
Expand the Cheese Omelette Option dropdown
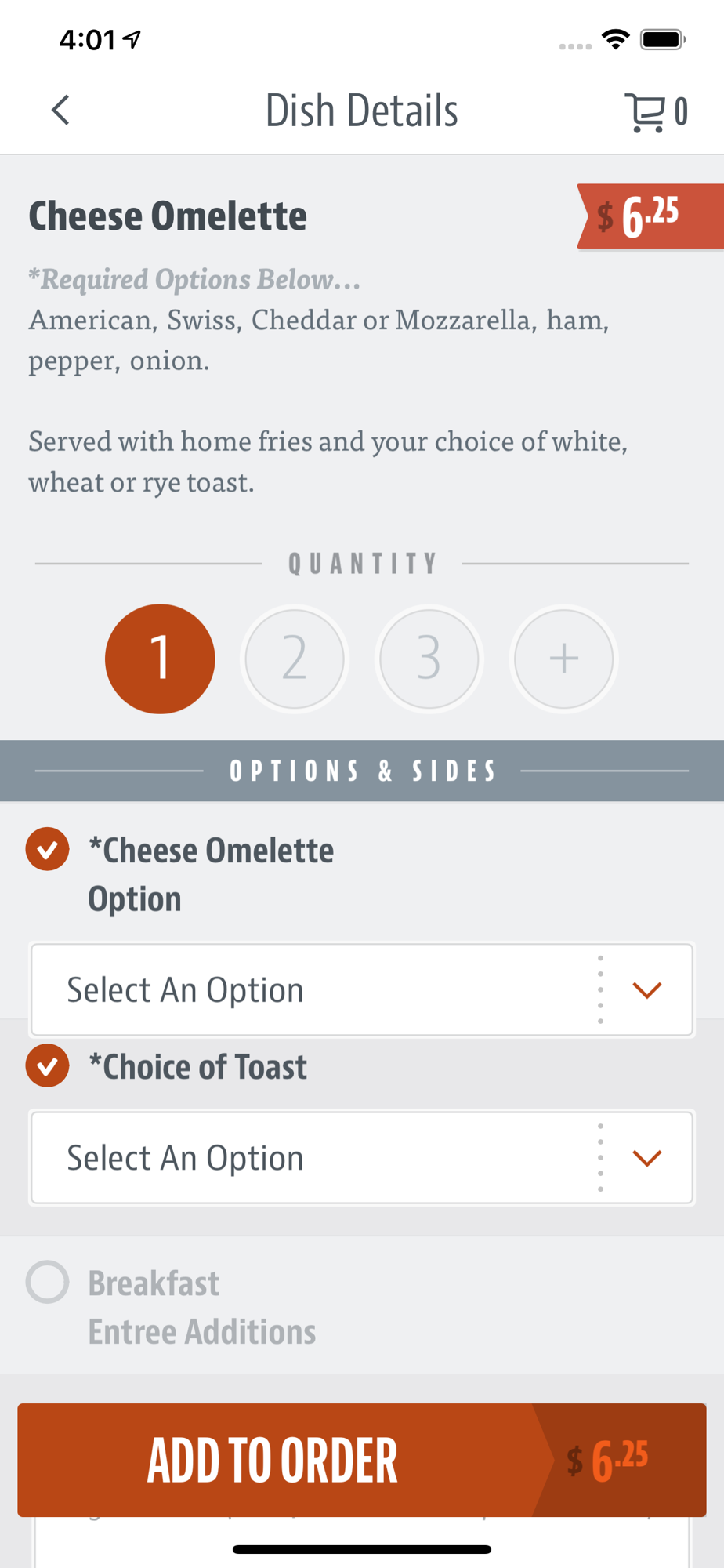click(x=362, y=990)
